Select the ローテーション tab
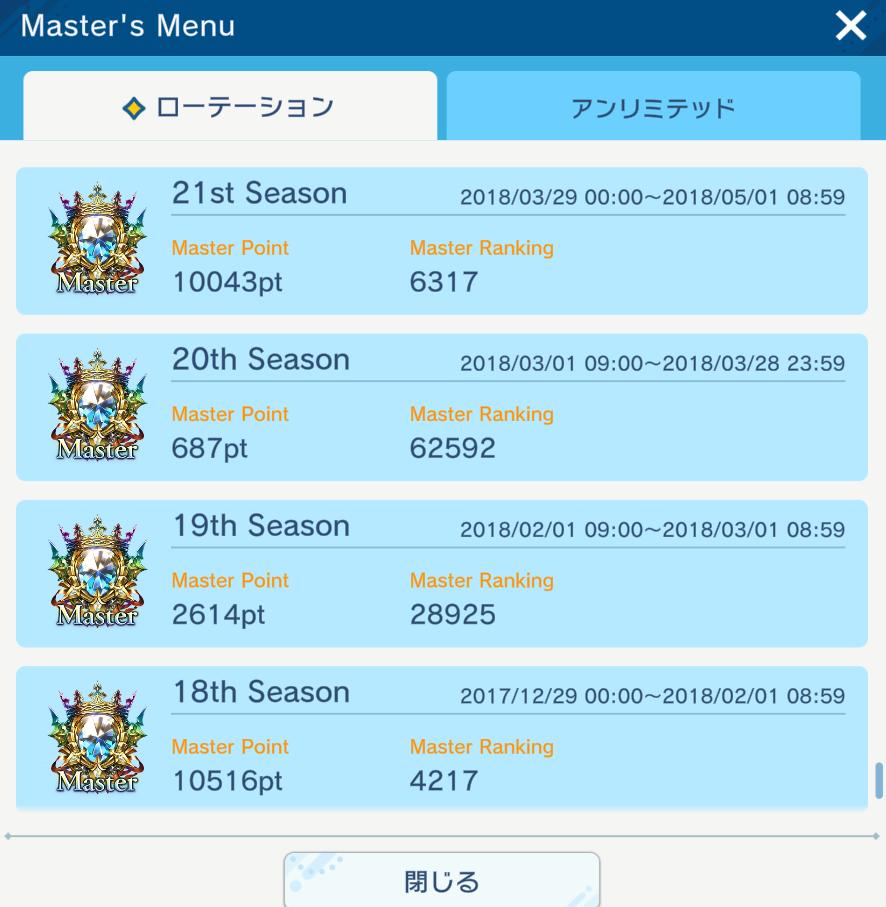The width and height of the screenshot is (886, 907). click(230, 107)
